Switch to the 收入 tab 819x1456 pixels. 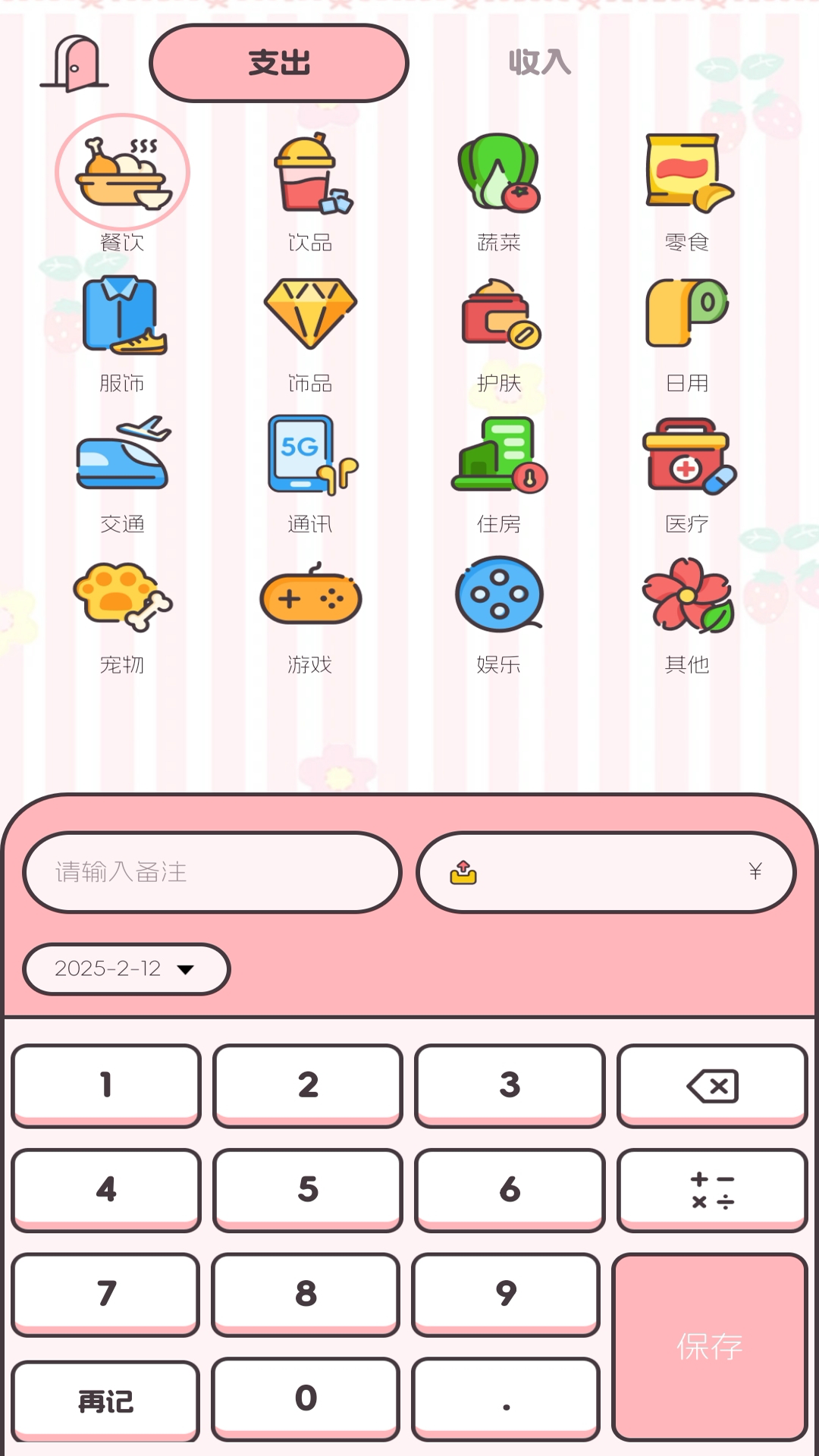[539, 62]
